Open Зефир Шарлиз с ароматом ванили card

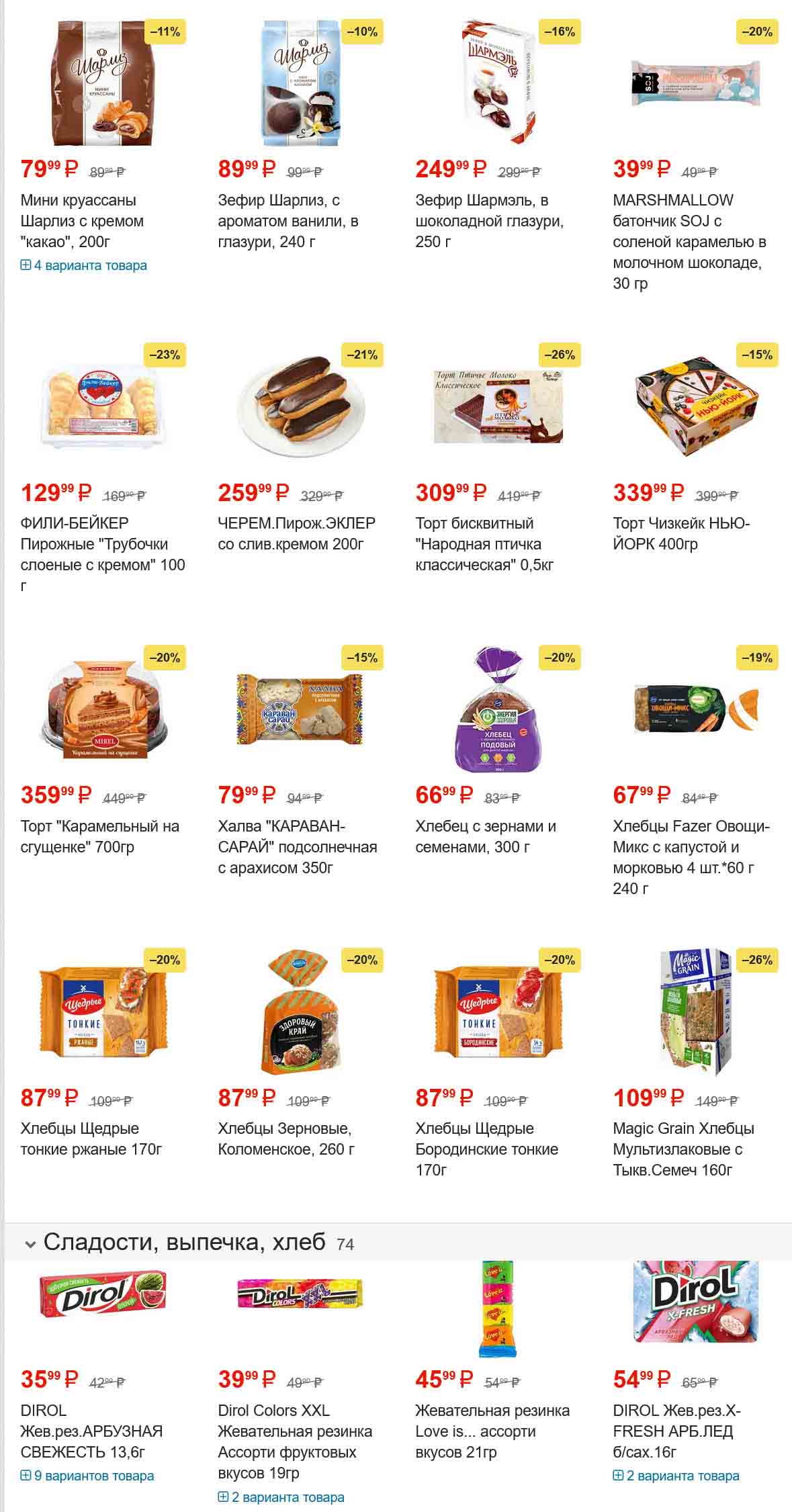coord(288,220)
